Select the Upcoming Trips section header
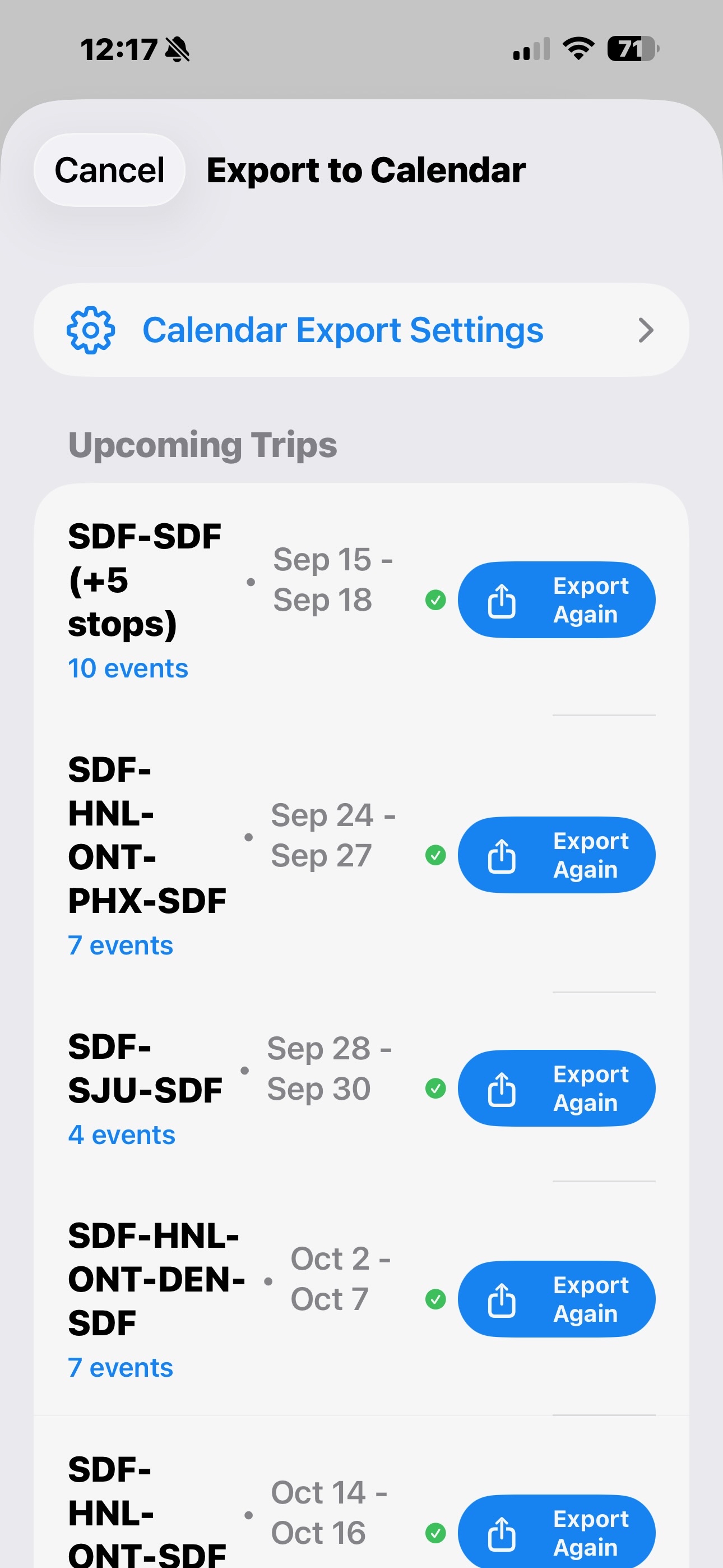 click(x=202, y=444)
